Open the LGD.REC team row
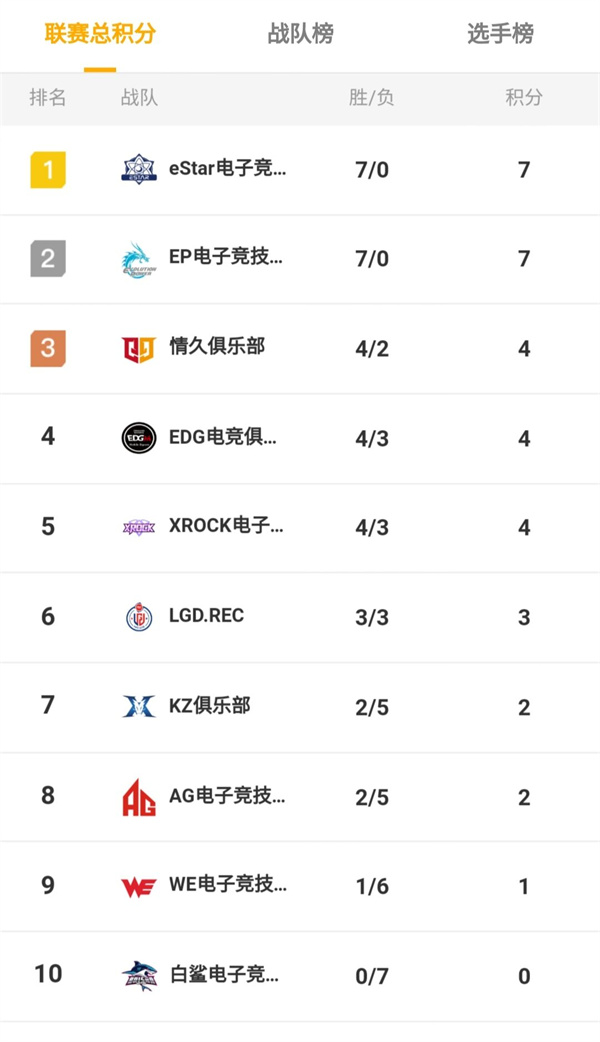 click(x=300, y=617)
